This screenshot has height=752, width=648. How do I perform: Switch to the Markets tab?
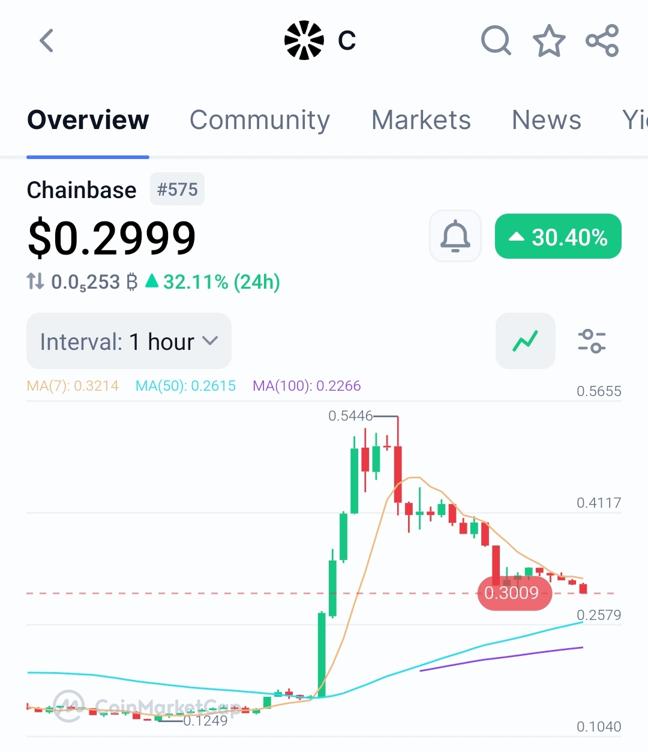pyautogui.click(x=420, y=120)
